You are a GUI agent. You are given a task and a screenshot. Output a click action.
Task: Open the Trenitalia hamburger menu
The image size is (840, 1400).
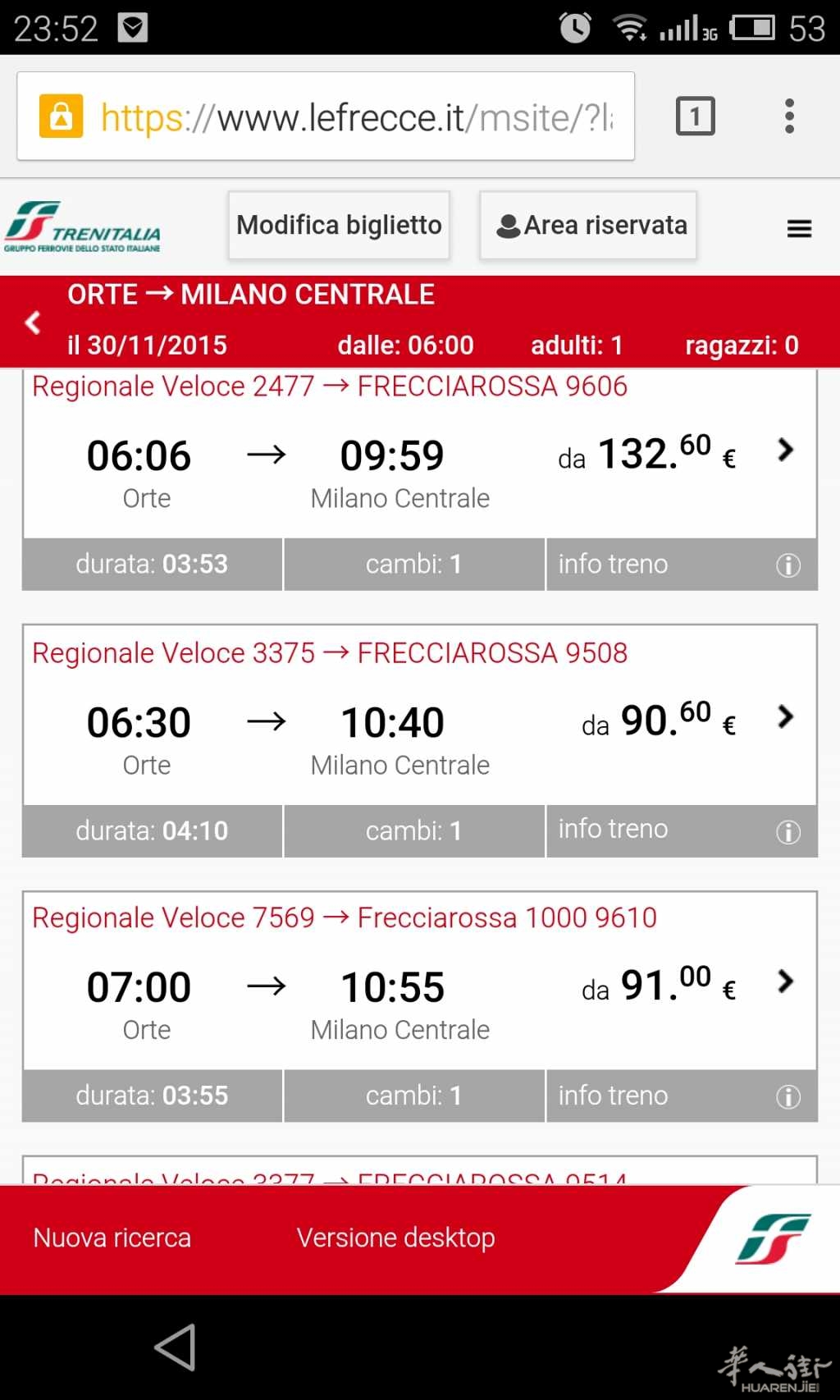[x=799, y=228]
